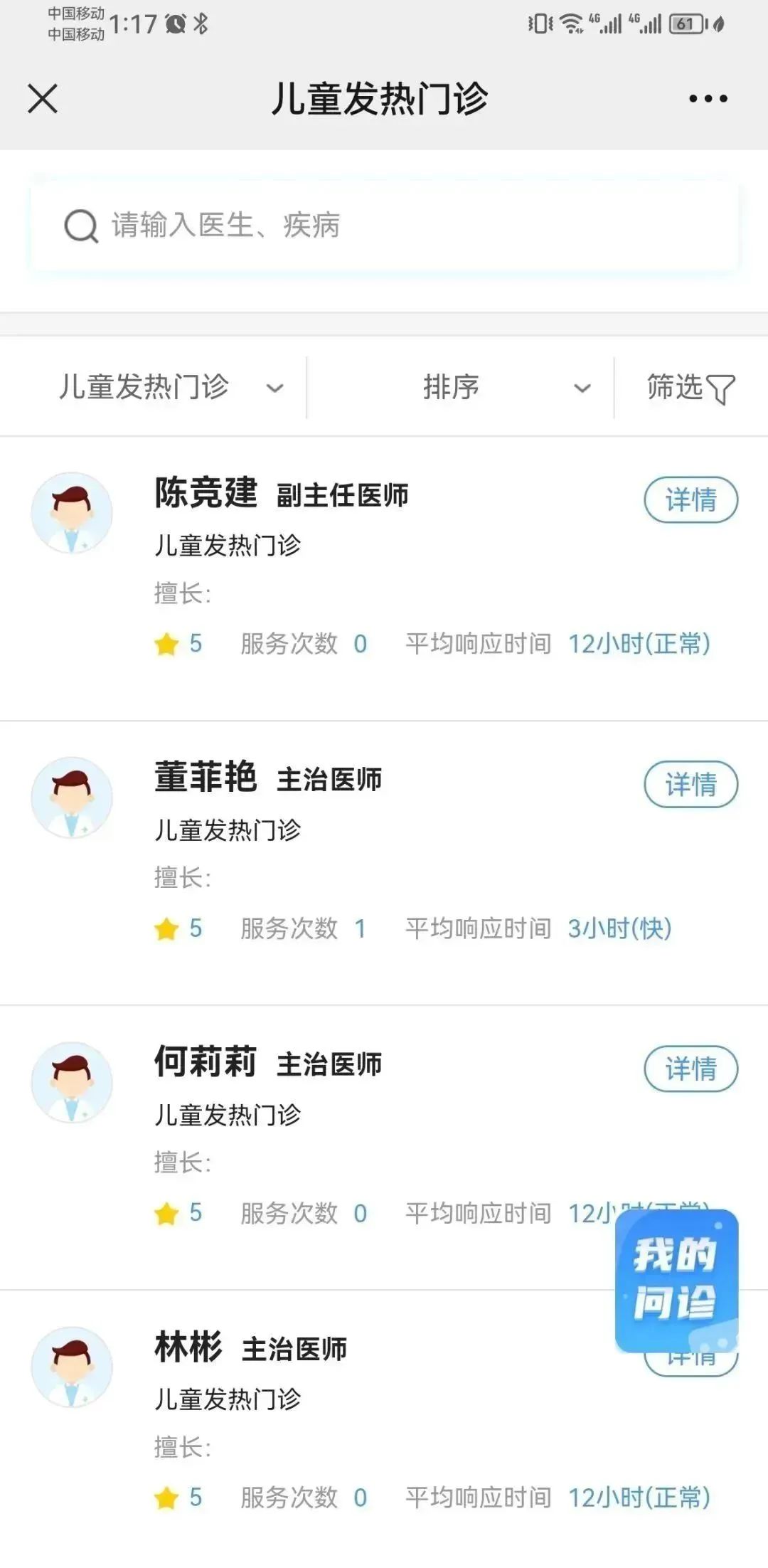
Task: Open the 我的问诊 floating button
Action: click(x=676, y=1281)
